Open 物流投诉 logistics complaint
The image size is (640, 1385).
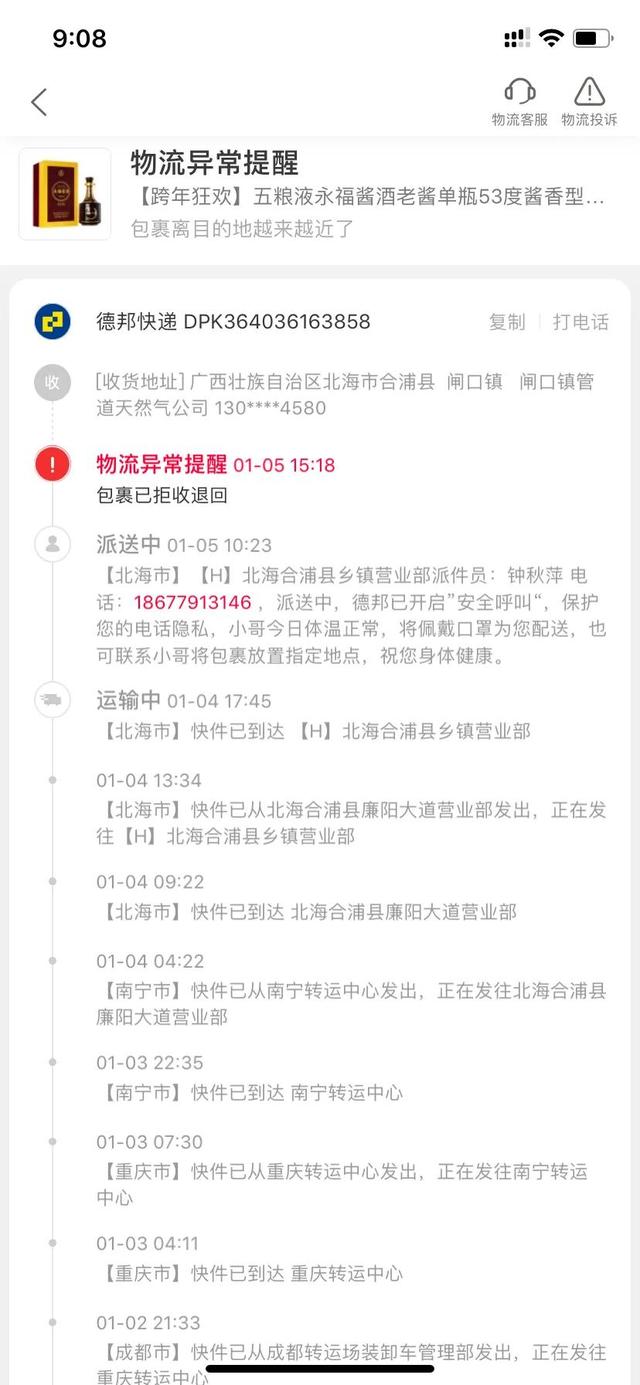[589, 102]
